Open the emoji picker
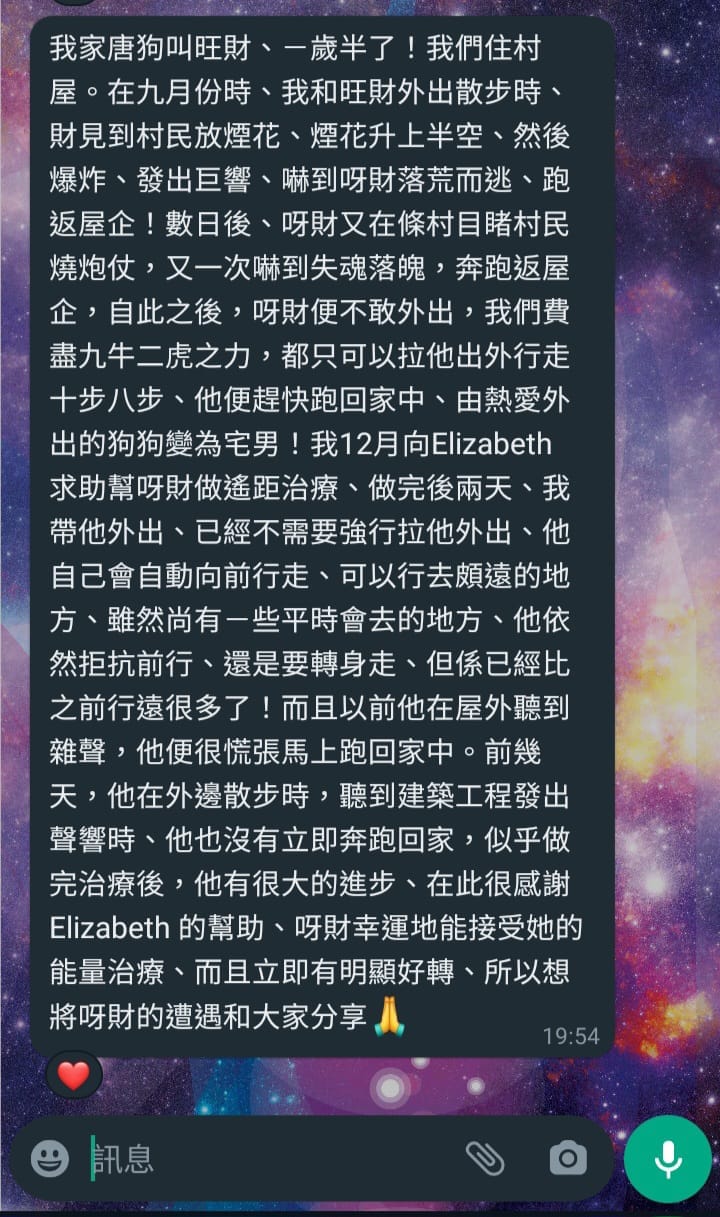 click(50, 1159)
